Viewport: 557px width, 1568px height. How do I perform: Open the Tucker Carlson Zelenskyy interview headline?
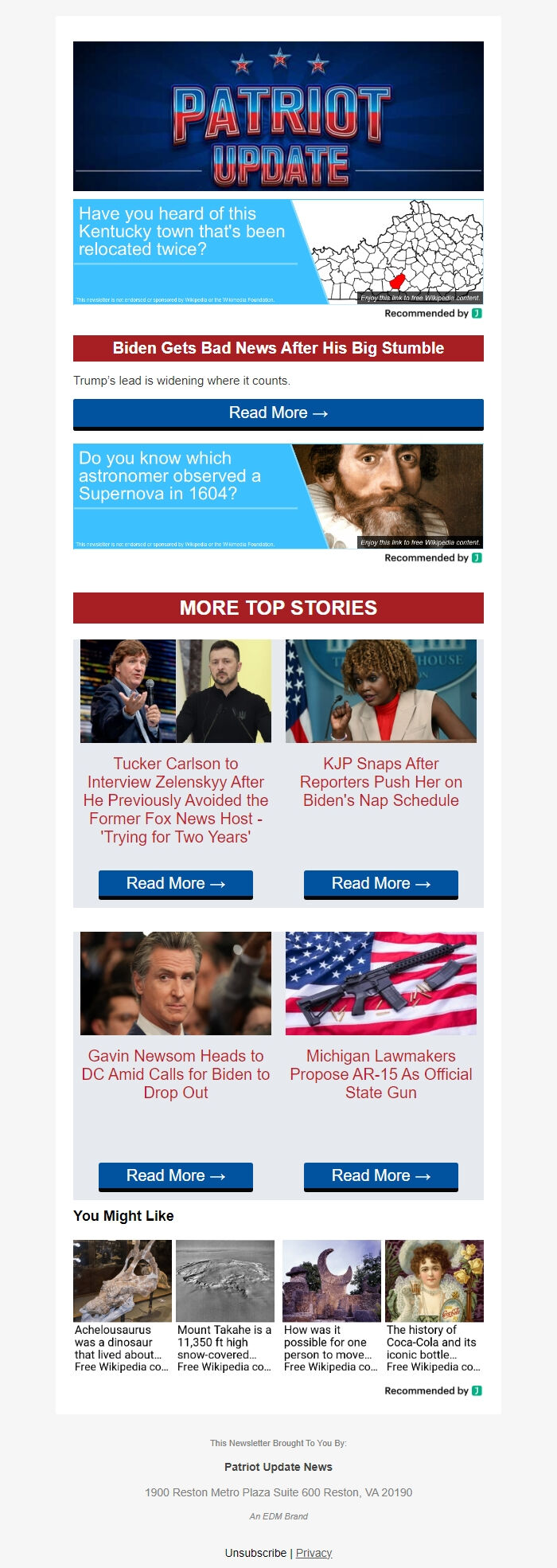click(x=176, y=800)
